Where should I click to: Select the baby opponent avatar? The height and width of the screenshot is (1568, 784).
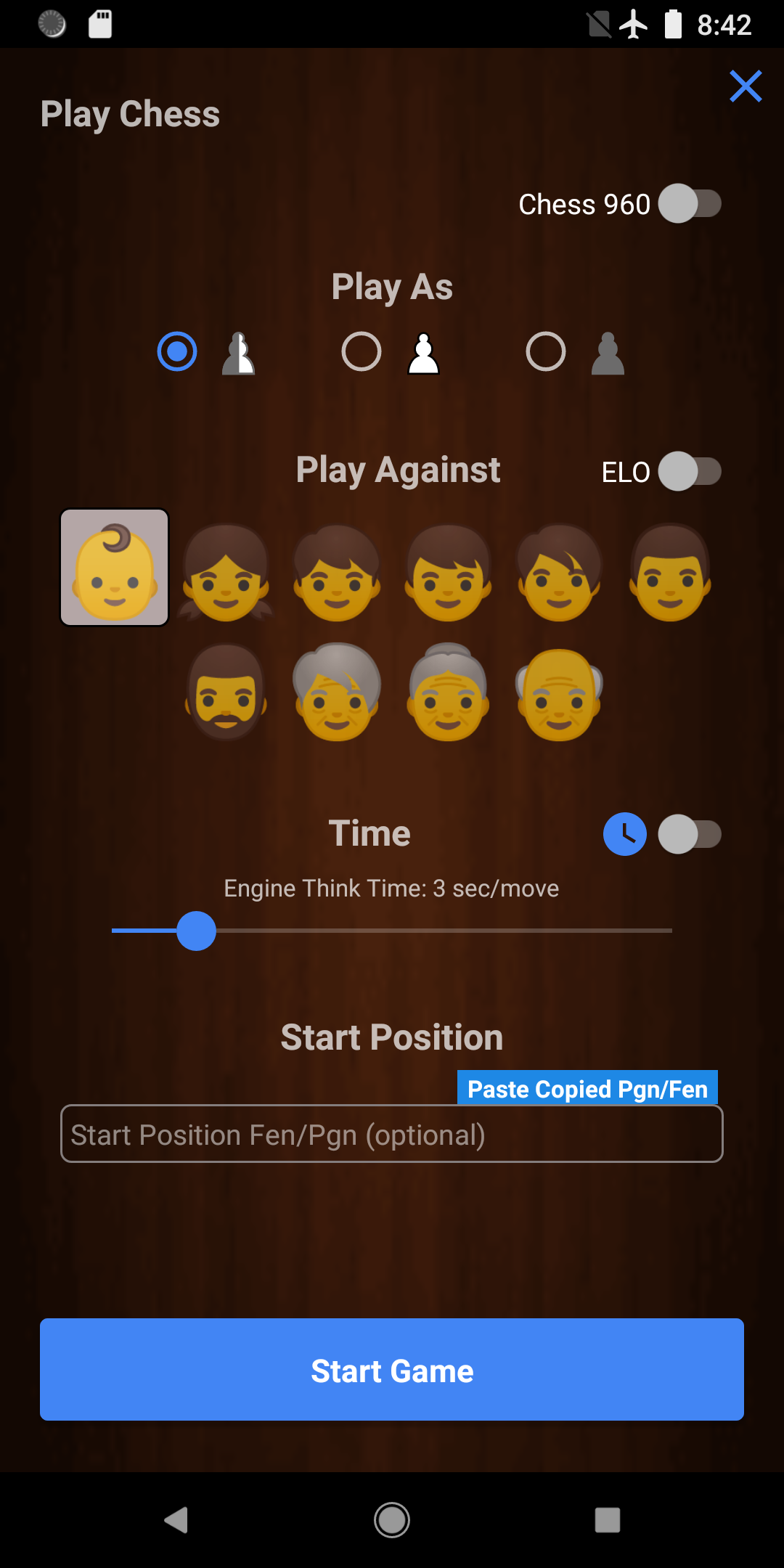(115, 568)
